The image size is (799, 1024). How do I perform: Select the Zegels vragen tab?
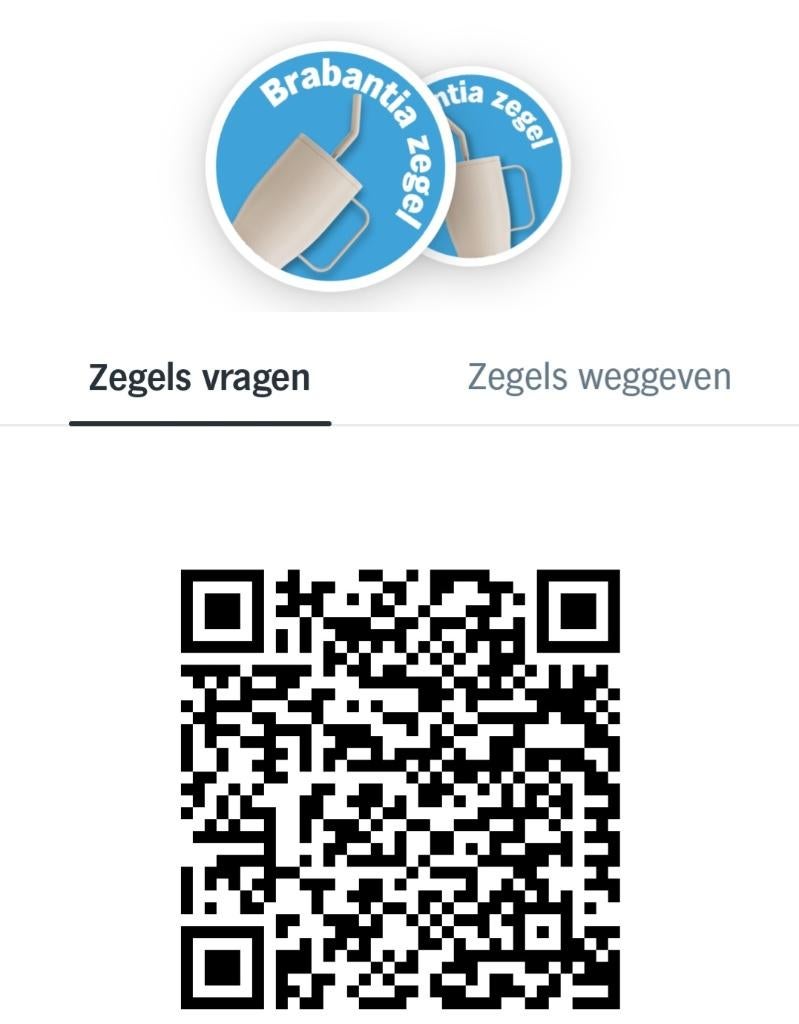pyautogui.click(x=197, y=377)
